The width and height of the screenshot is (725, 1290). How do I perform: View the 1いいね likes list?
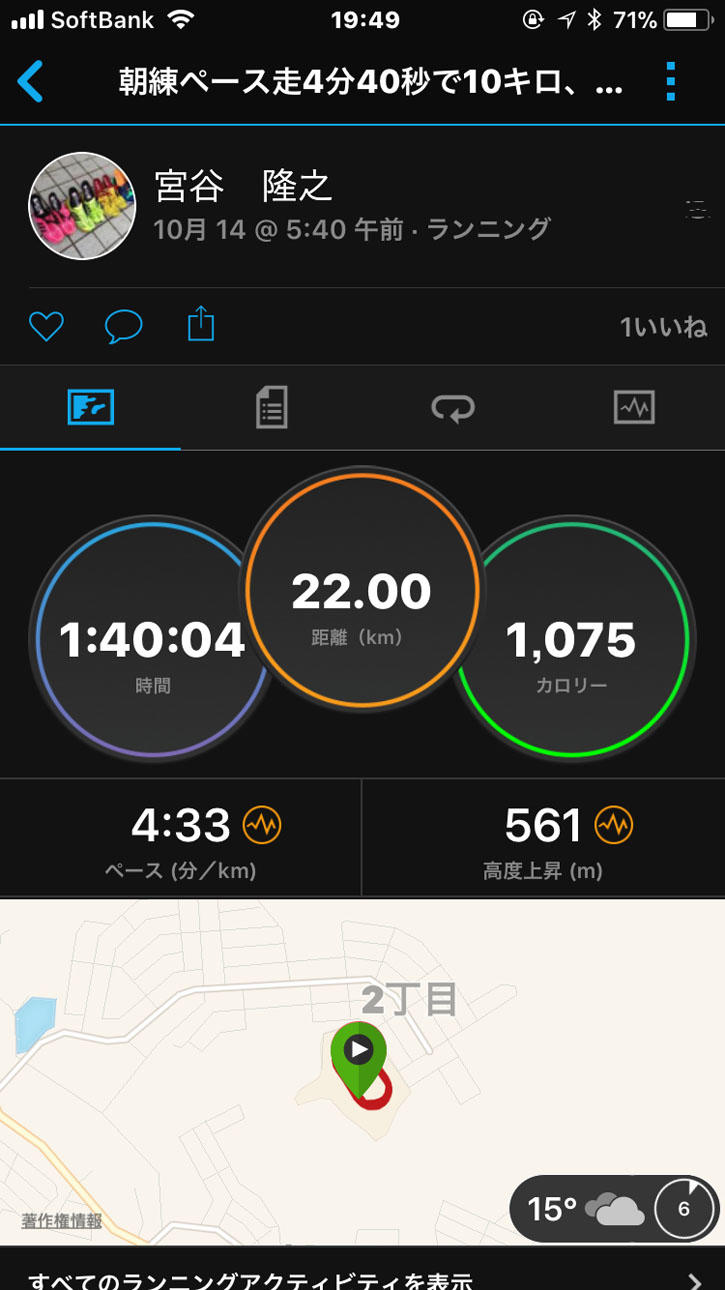[663, 327]
